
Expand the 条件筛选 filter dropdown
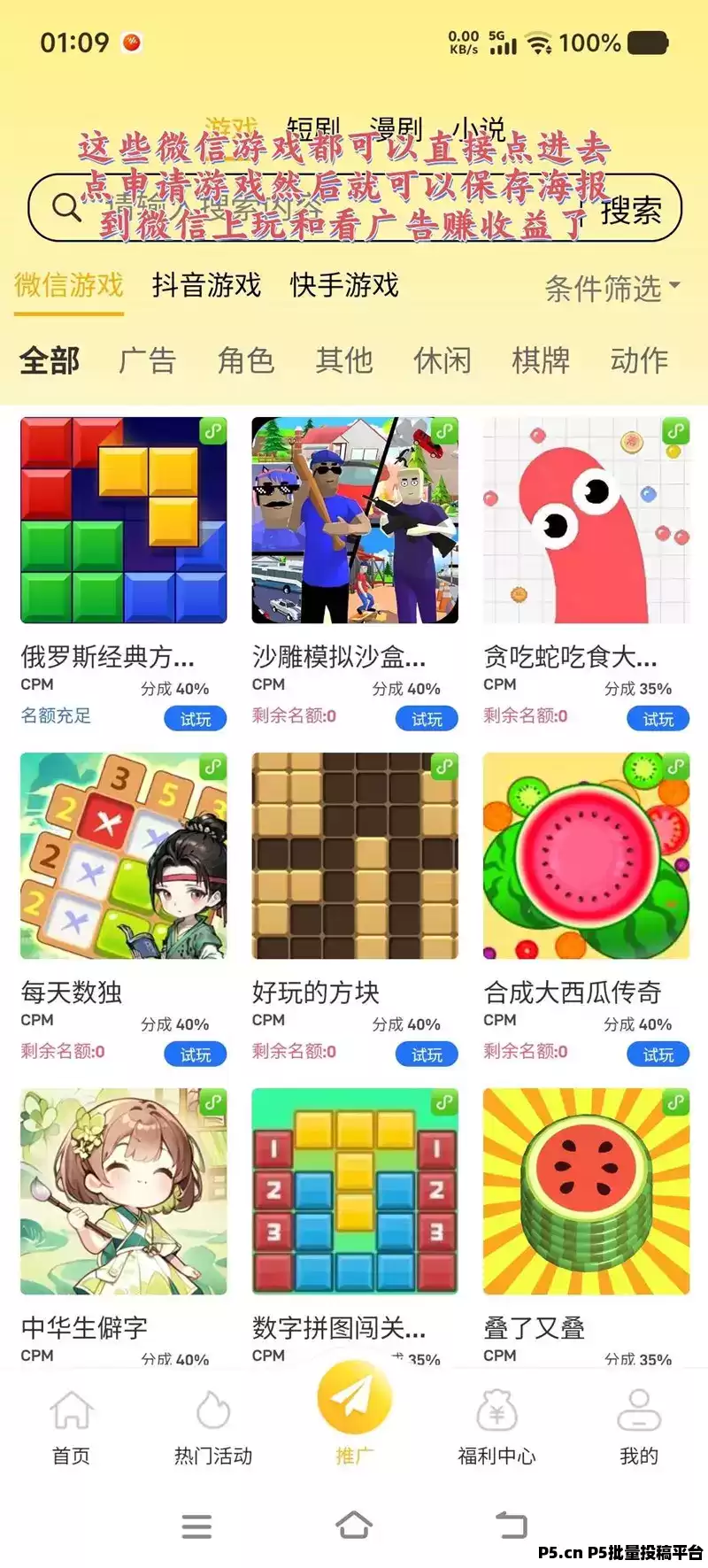(x=612, y=288)
